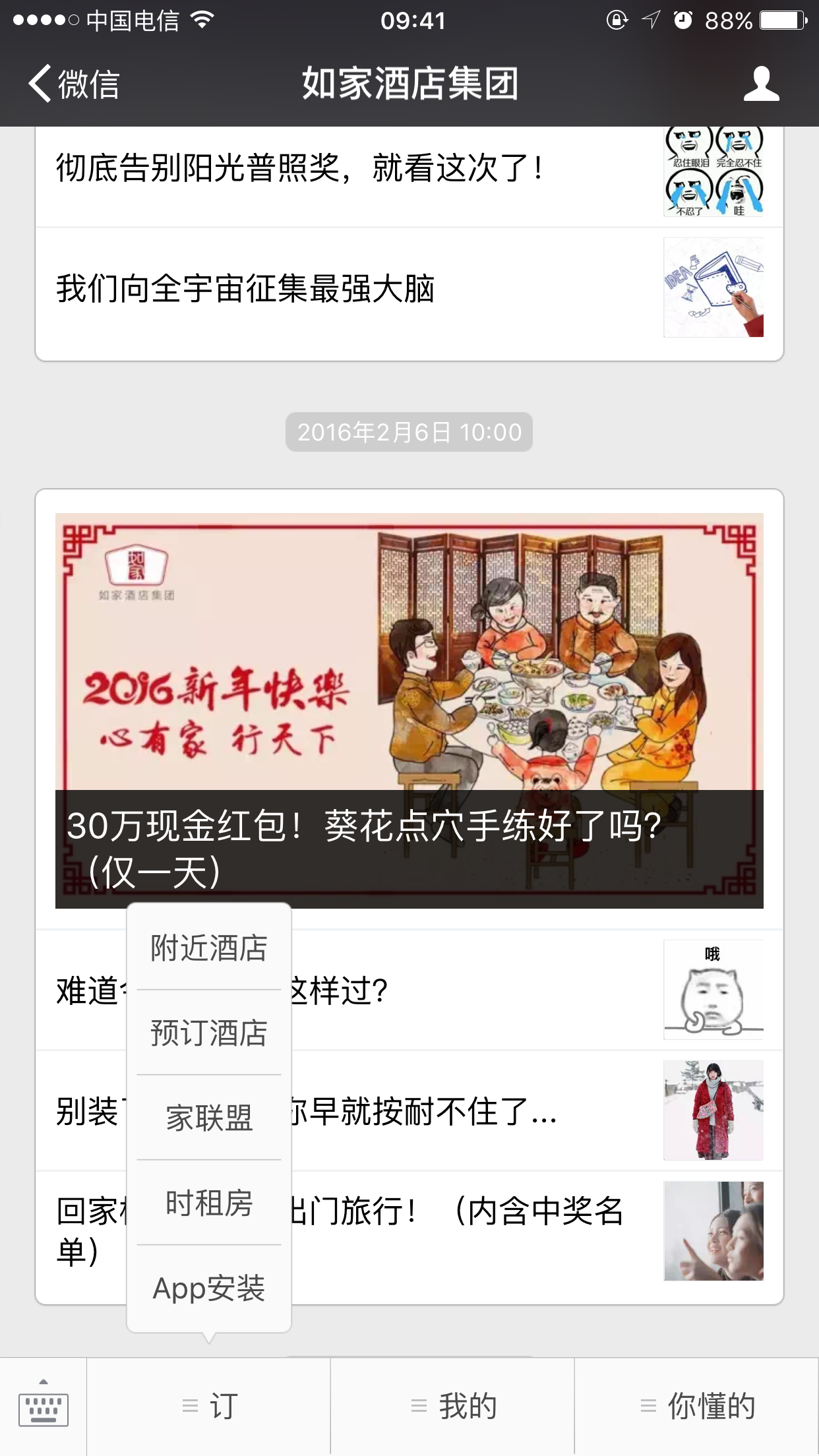Open the 我的 bottom menu
This screenshot has width=819, height=1456.
tap(452, 1407)
